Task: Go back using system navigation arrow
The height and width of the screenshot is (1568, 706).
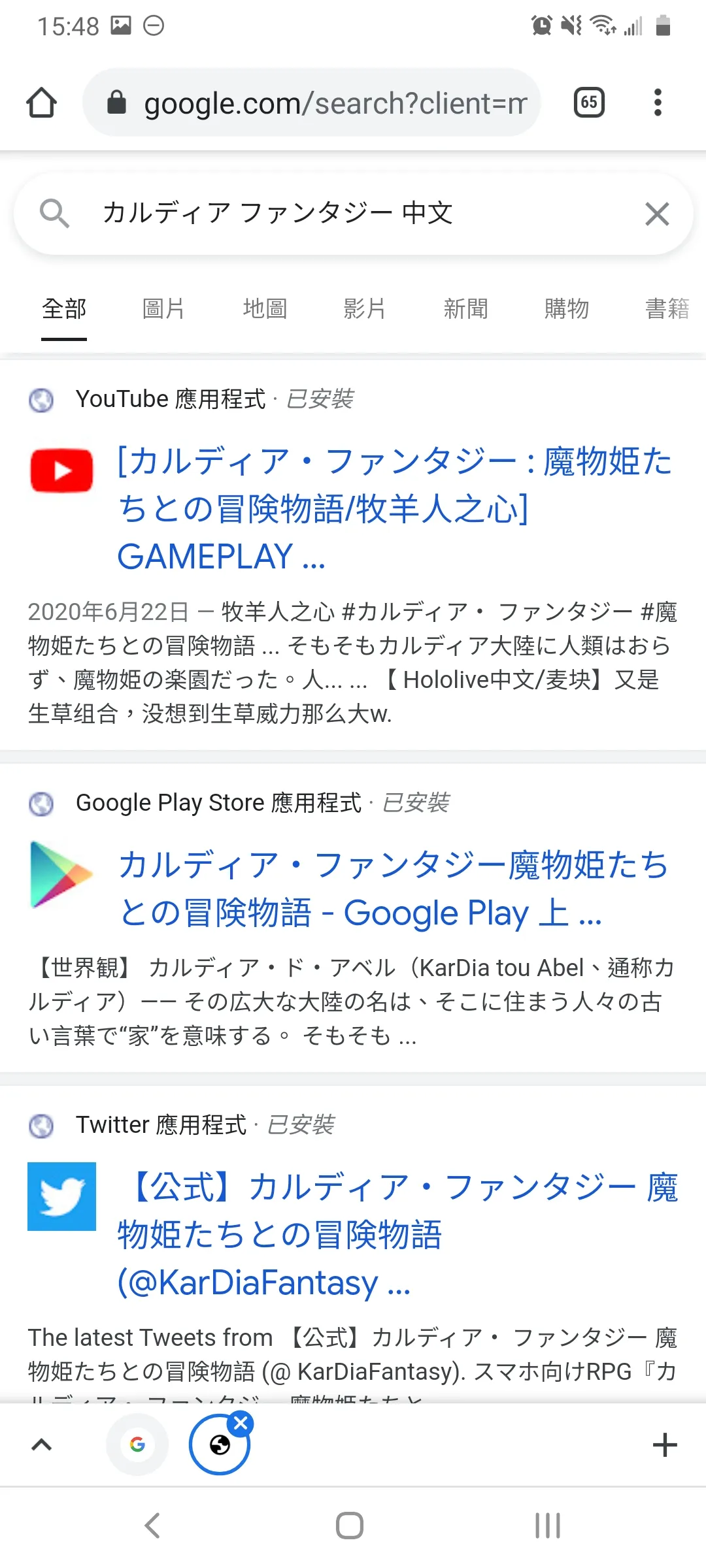Action: 152,1526
